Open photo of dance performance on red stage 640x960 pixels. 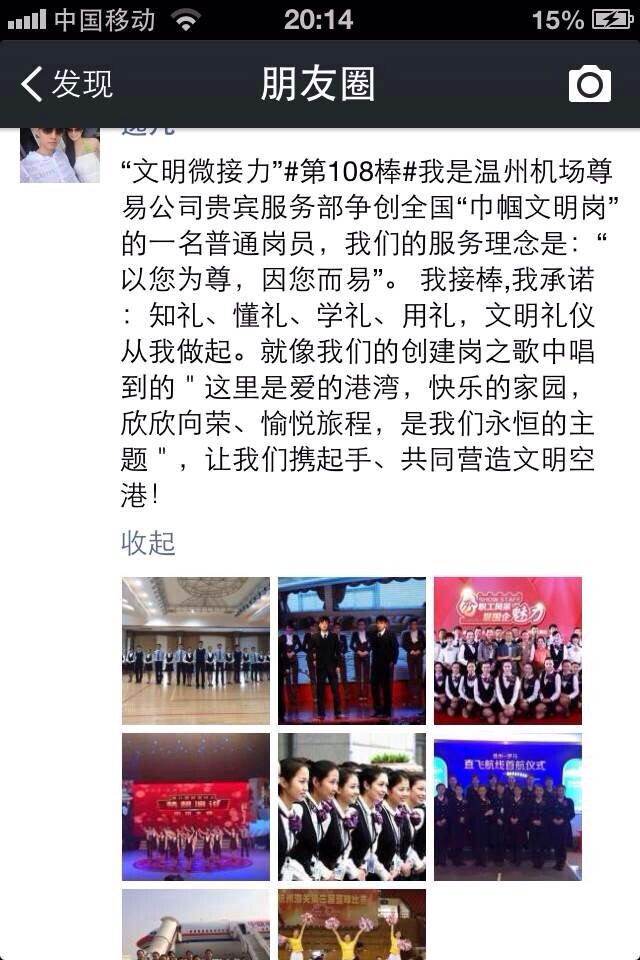pyautogui.click(x=196, y=806)
